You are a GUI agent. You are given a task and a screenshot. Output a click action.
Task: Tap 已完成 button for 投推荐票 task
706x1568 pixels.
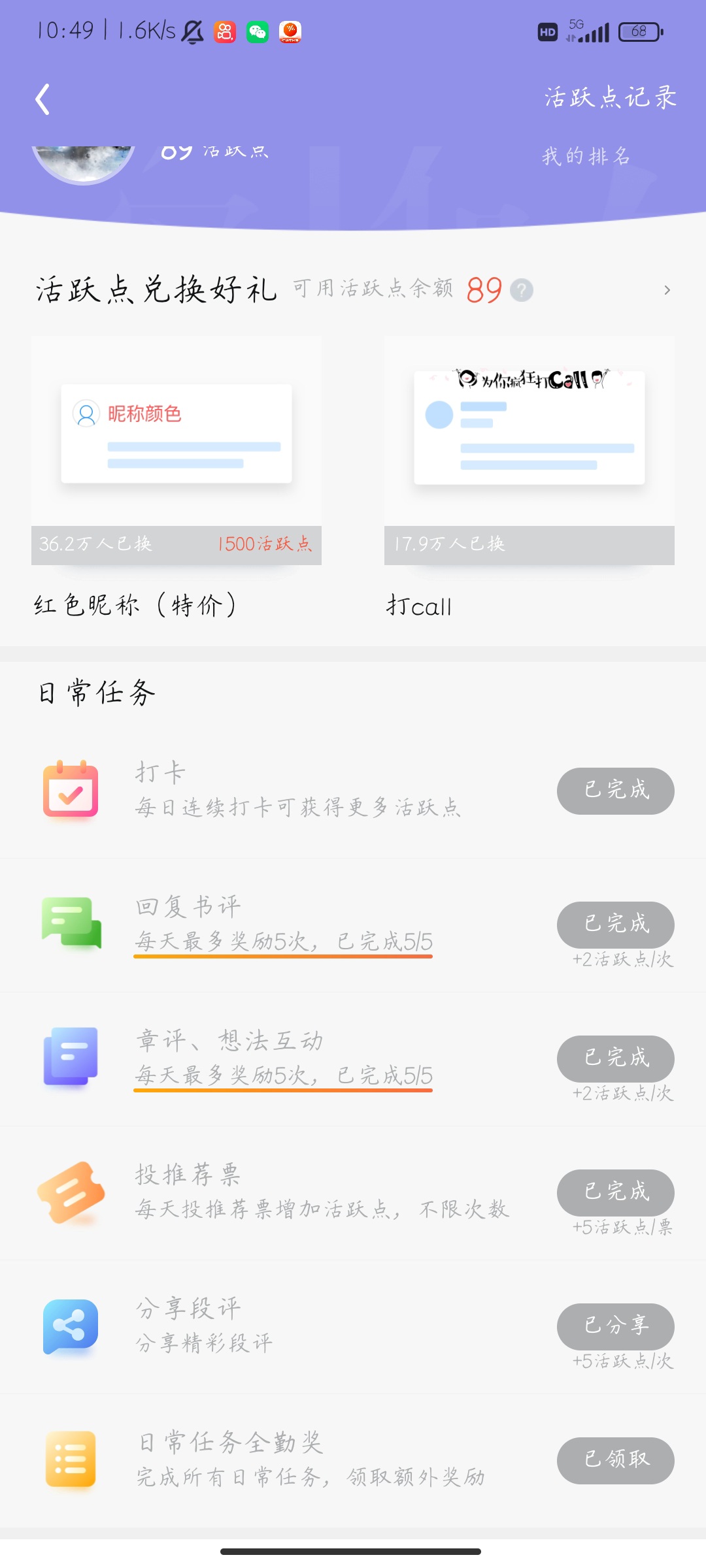[x=615, y=1192]
